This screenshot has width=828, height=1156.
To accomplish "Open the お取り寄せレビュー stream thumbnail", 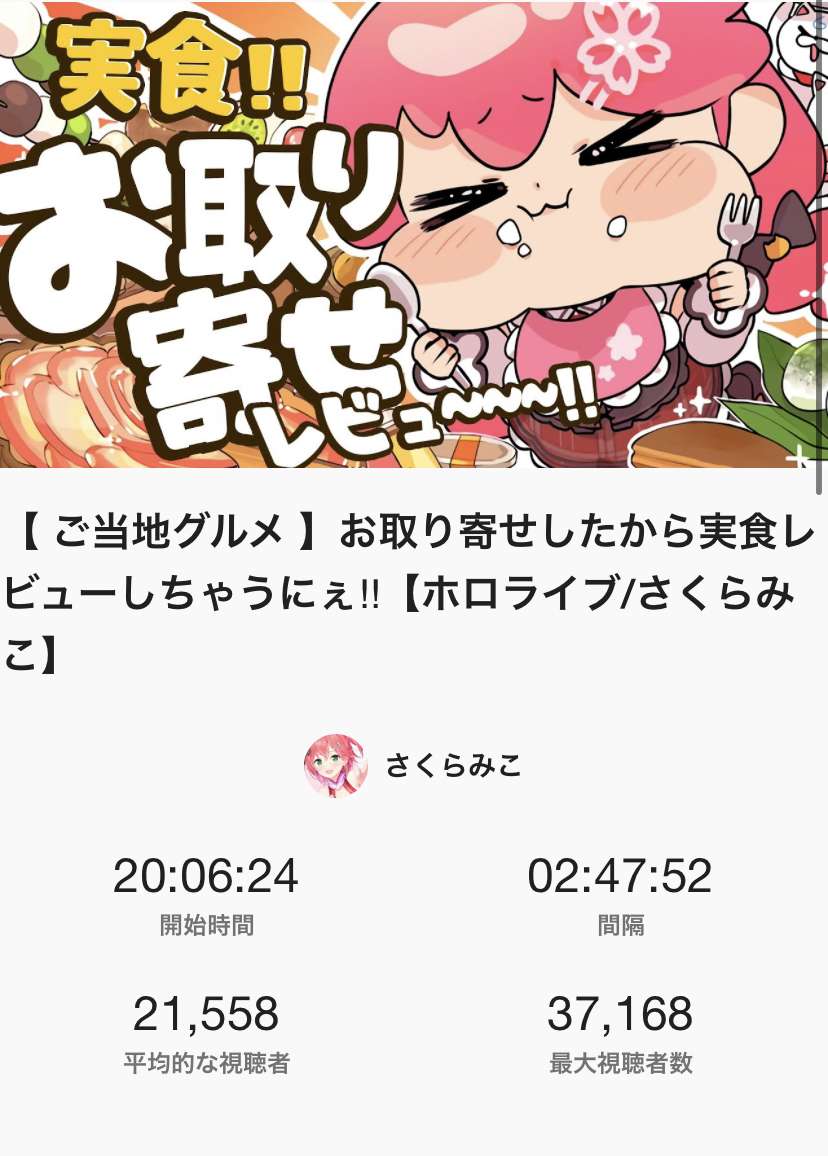I will pos(414,234).
